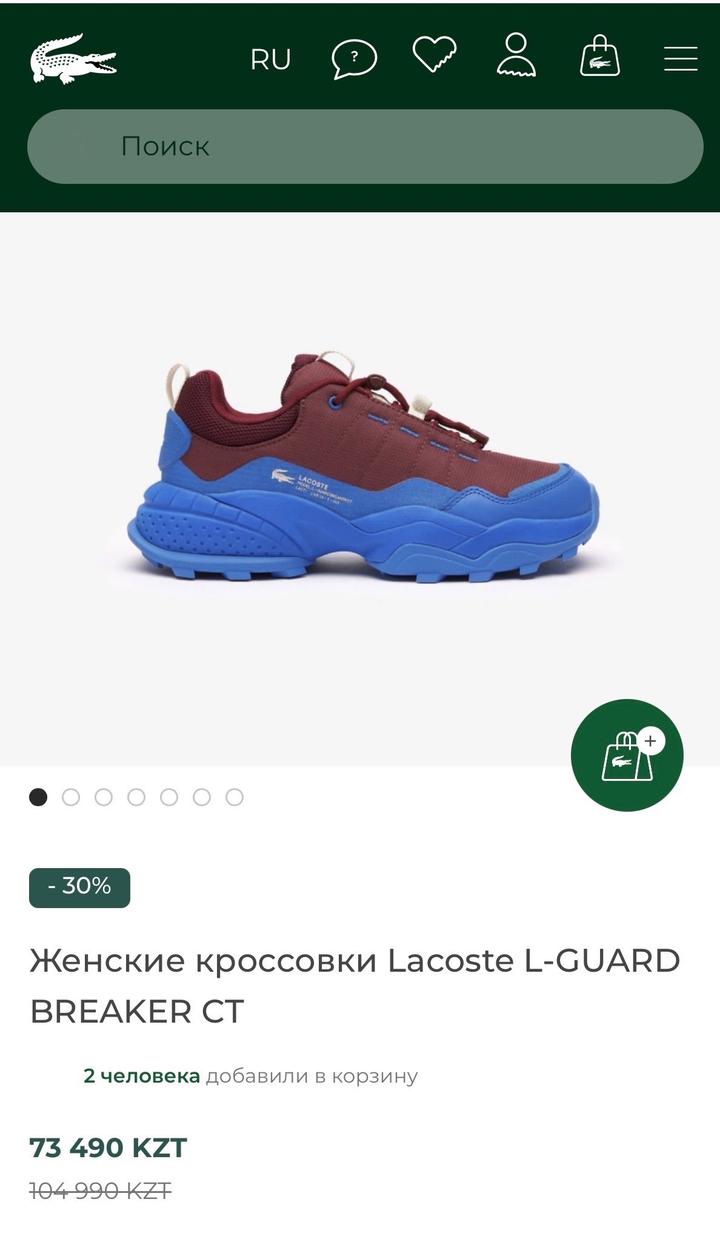Open the help chat bubble icon

pos(354,59)
